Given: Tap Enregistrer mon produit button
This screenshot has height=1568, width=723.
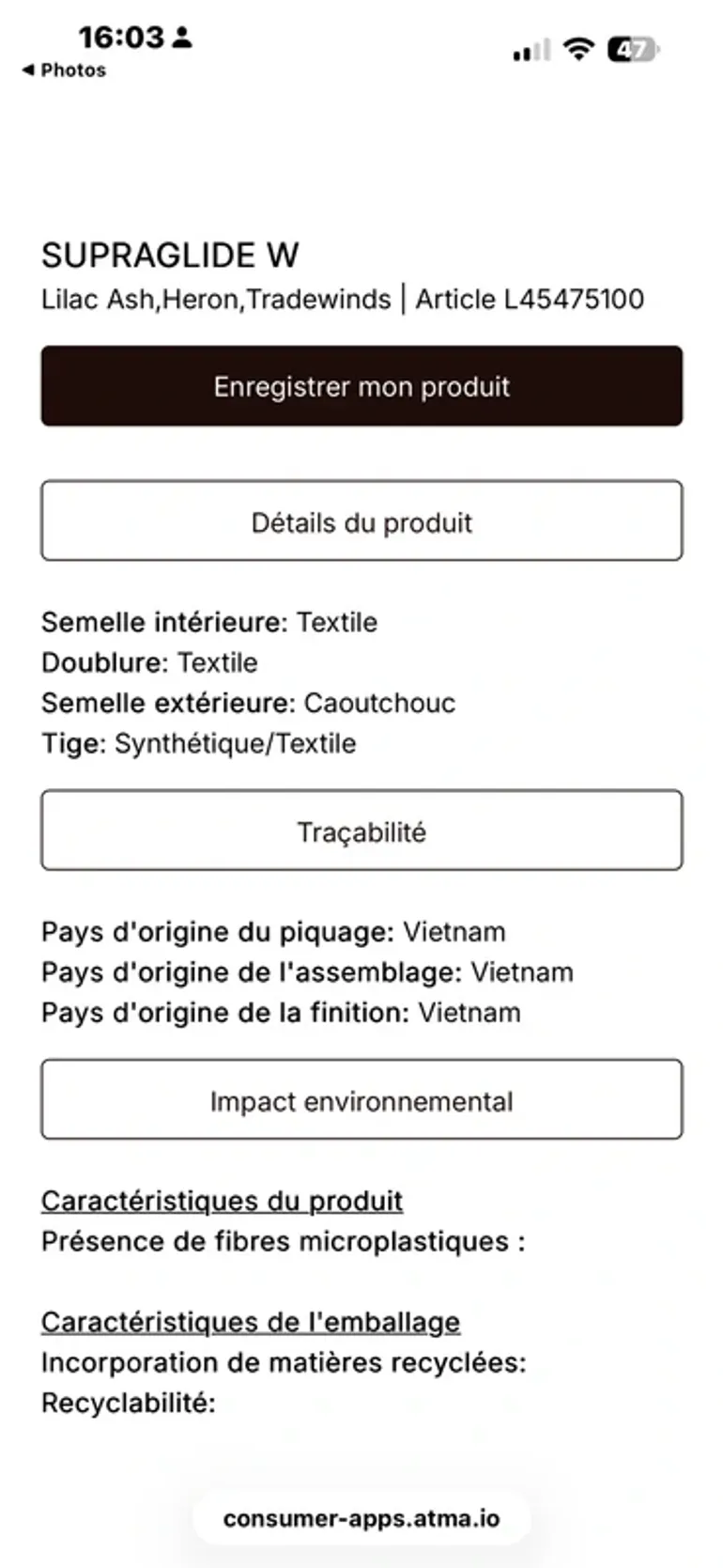Looking at the screenshot, I should pos(361,386).
